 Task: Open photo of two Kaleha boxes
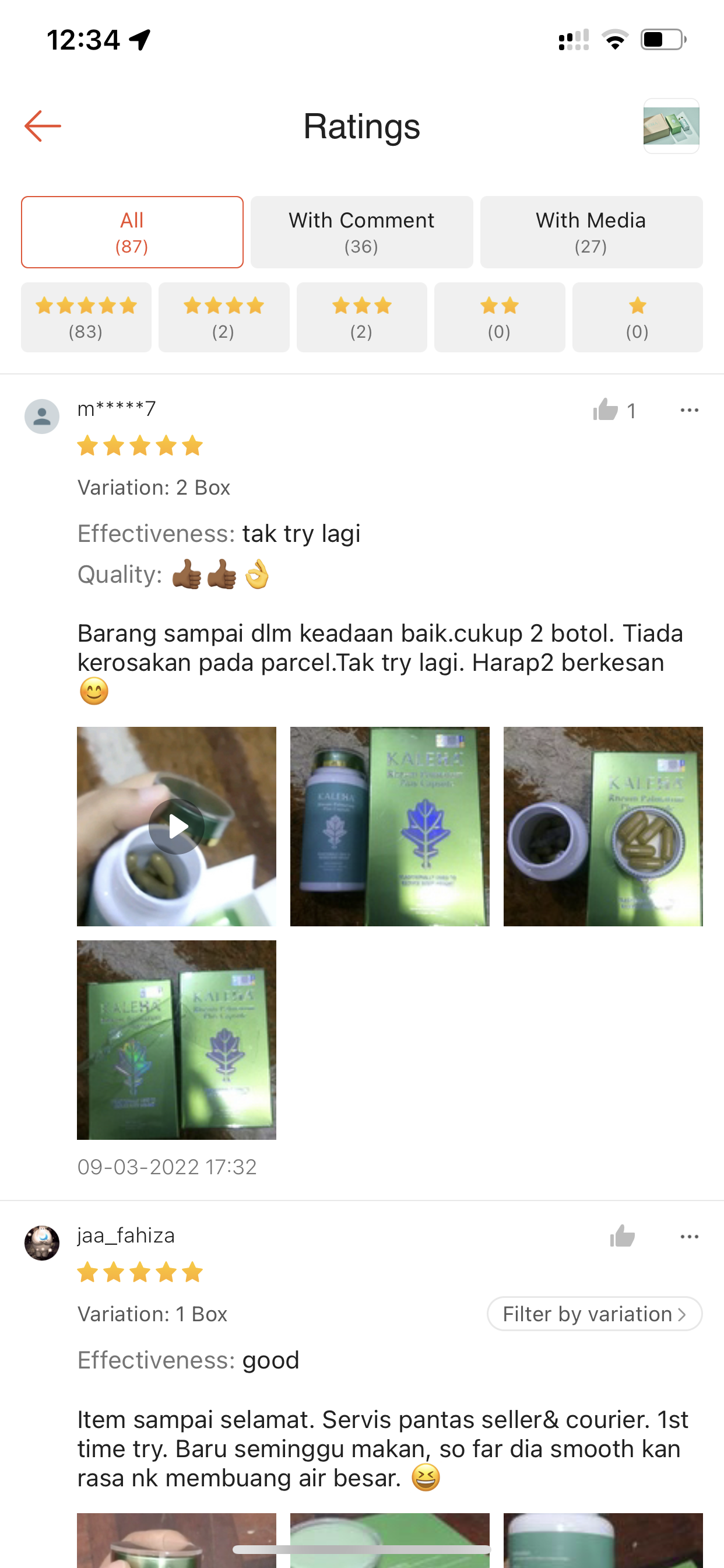tap(177, 1039)
